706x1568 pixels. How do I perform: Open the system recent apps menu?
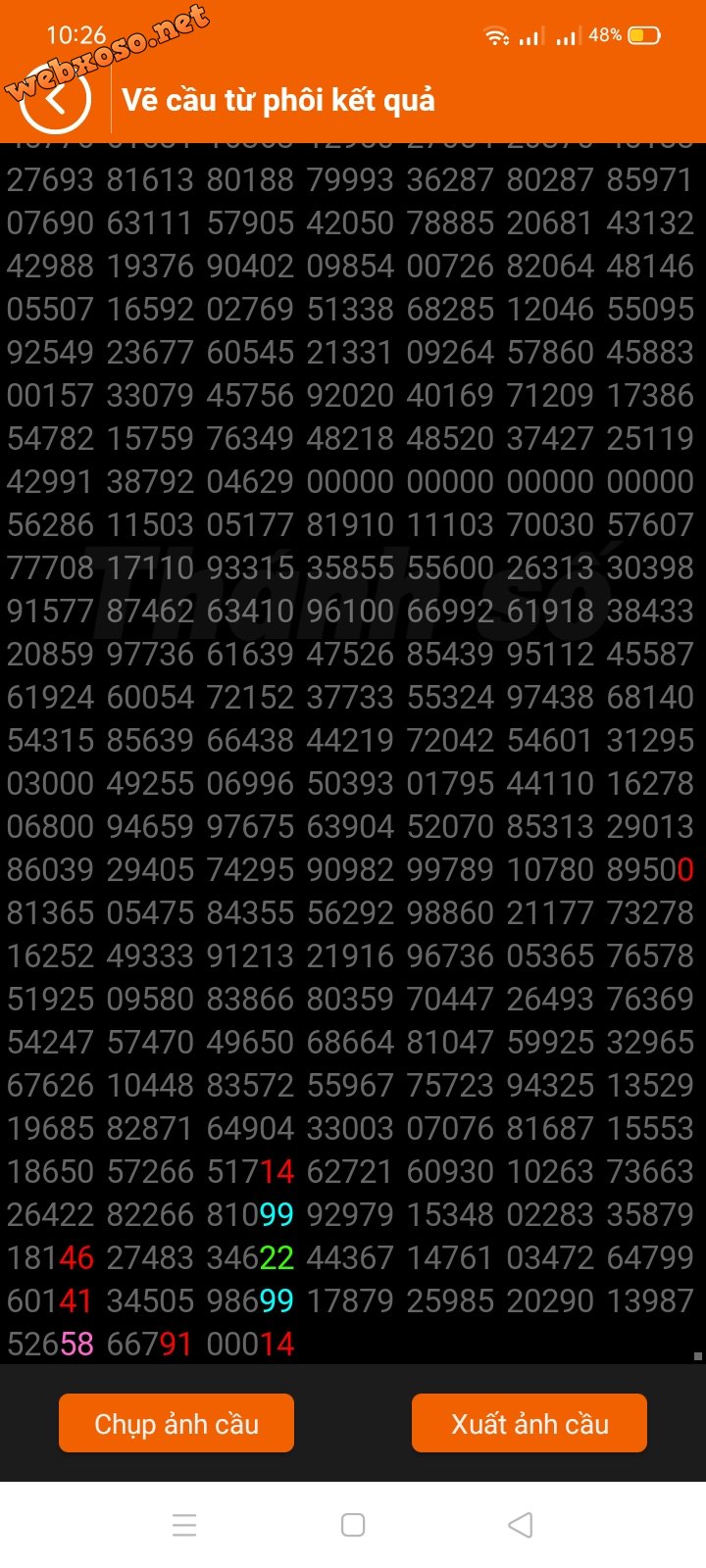click(184, 1525)
